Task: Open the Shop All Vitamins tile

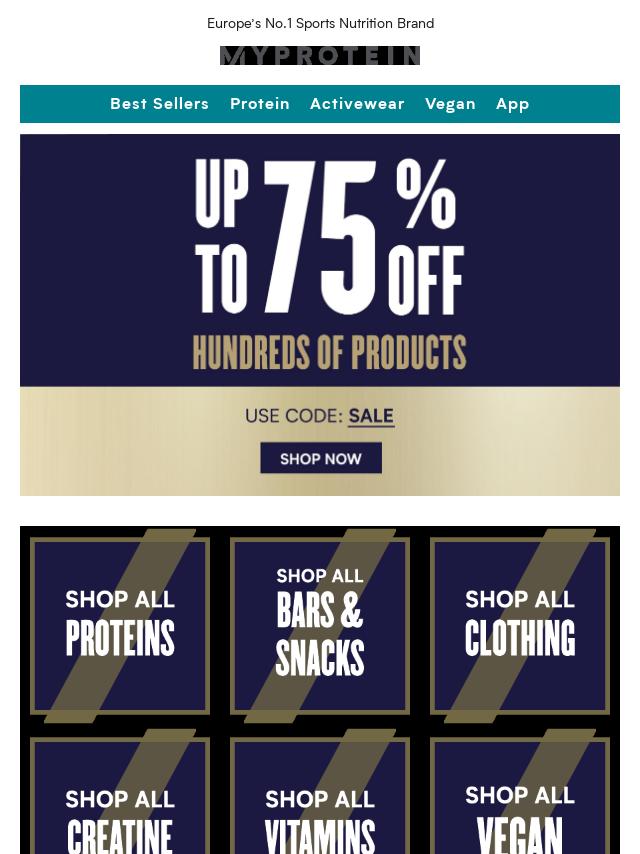Action: [x=320, y=800]
